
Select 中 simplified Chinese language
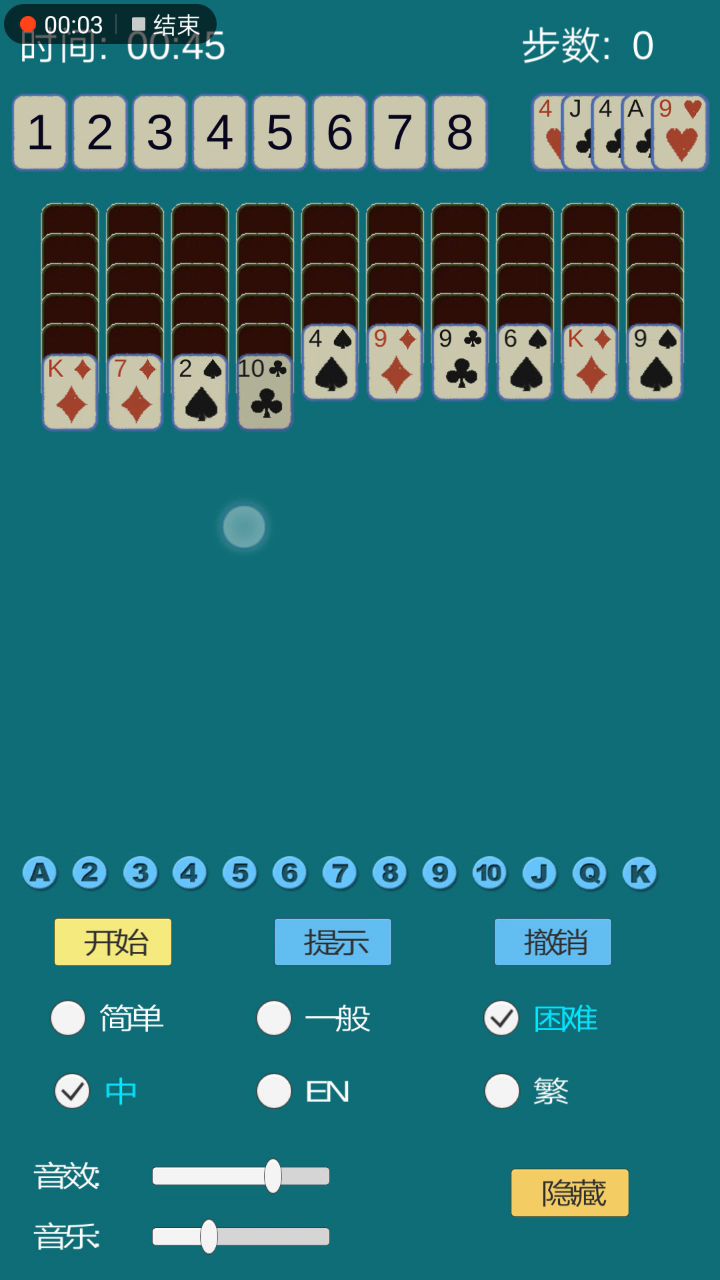72,1091
